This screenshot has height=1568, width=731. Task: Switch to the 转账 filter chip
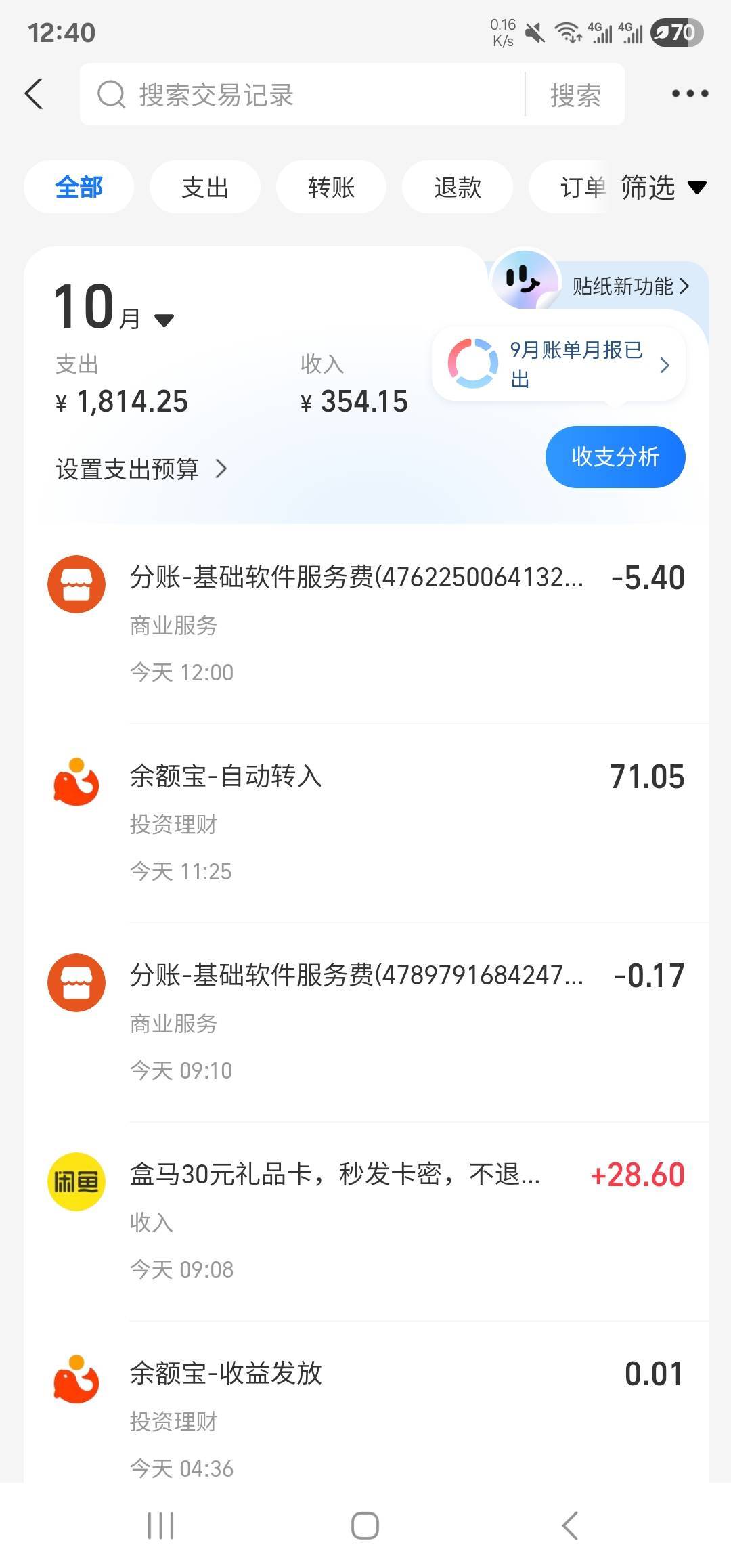(x=331, y=187)
